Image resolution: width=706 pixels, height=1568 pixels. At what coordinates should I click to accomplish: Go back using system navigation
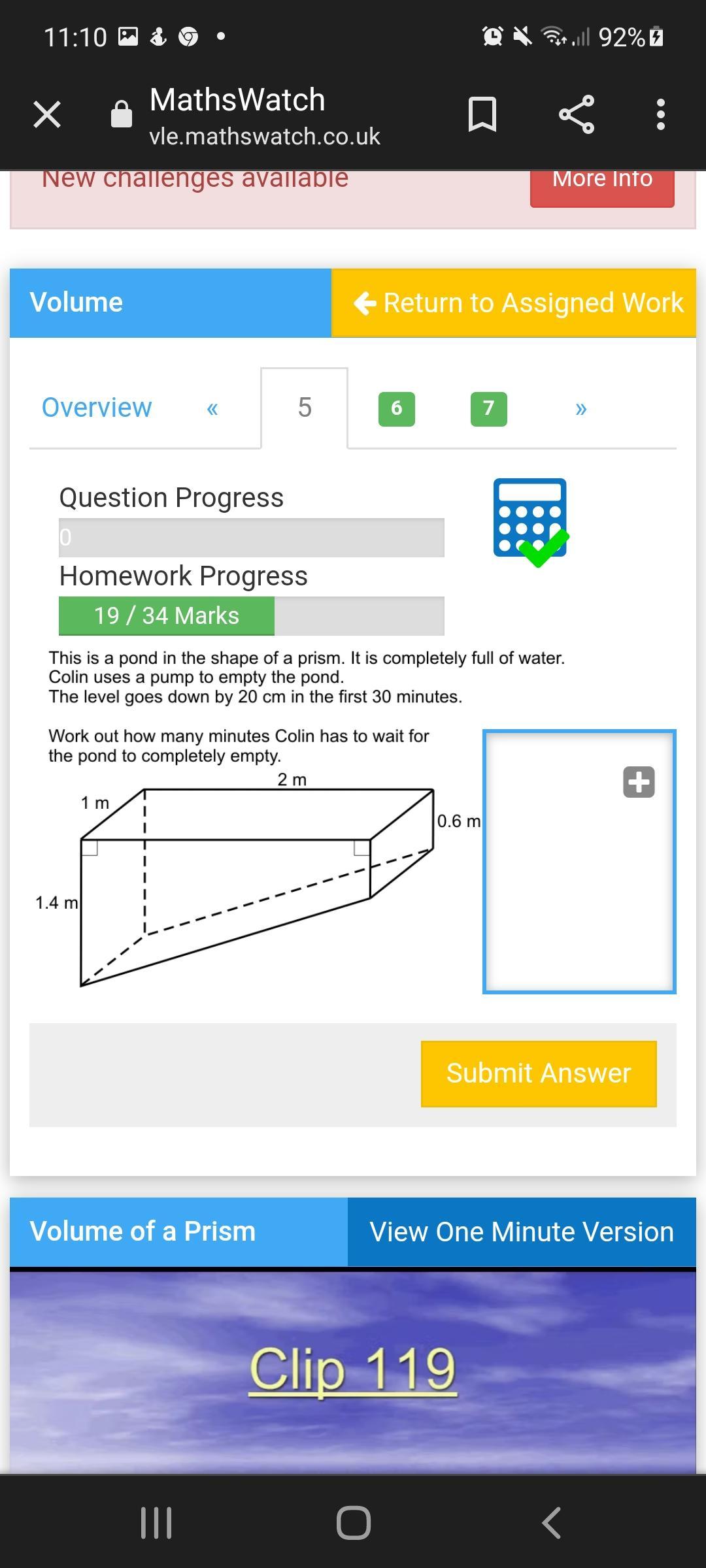(x=551, y=1522)
